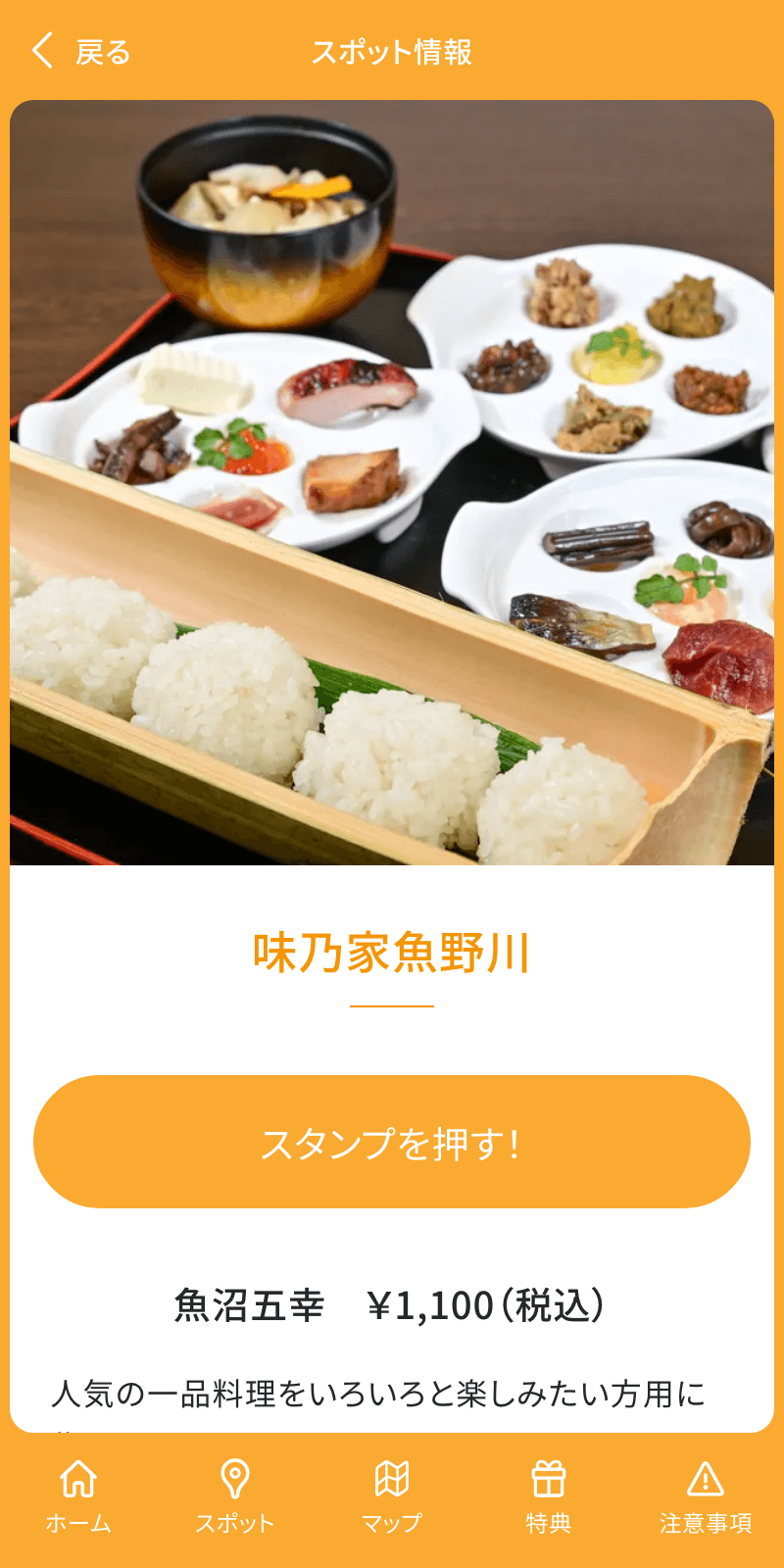Viewport: 784px width, 1568px height.
Task: Go back with the 戻る button
Action: (x=80, y=51)
